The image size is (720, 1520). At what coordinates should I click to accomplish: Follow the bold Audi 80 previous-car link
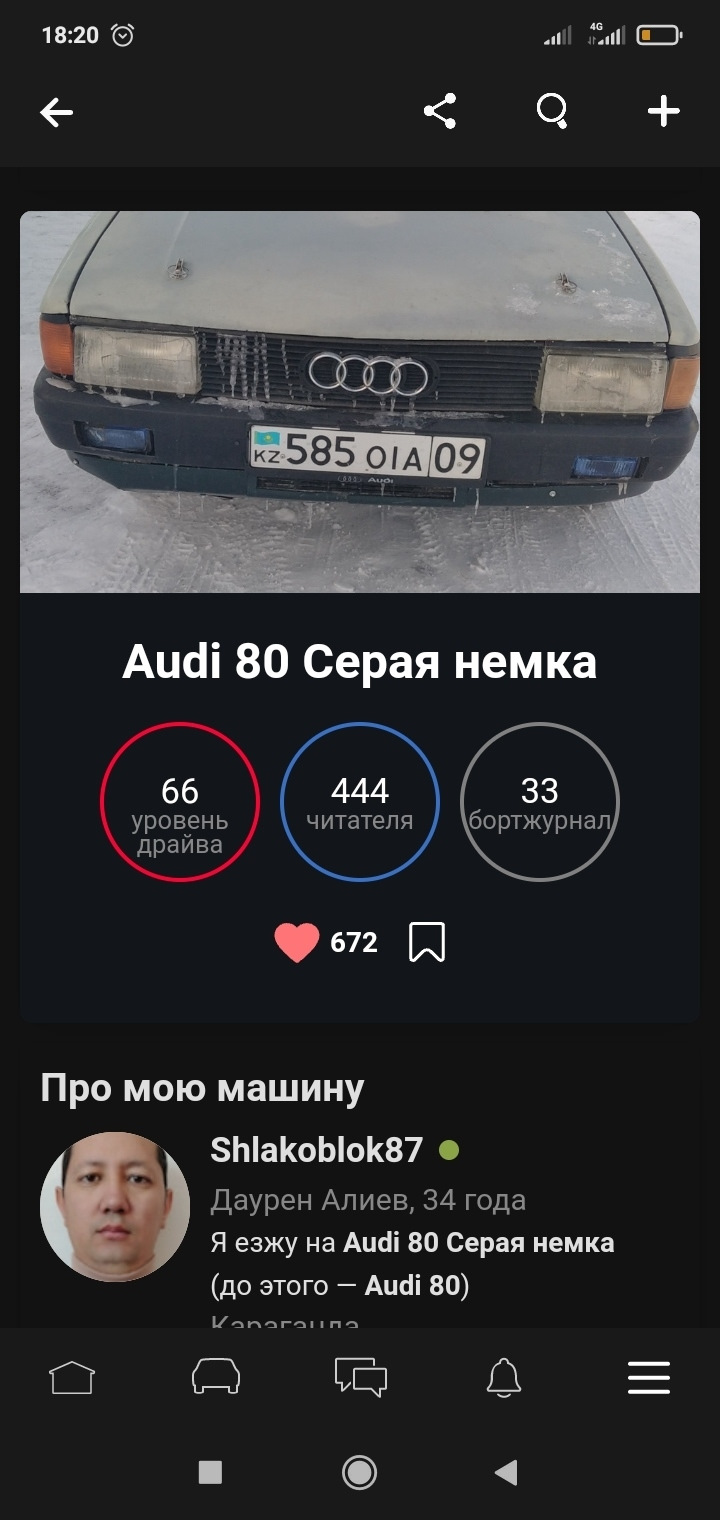[x=415, y=1285]
